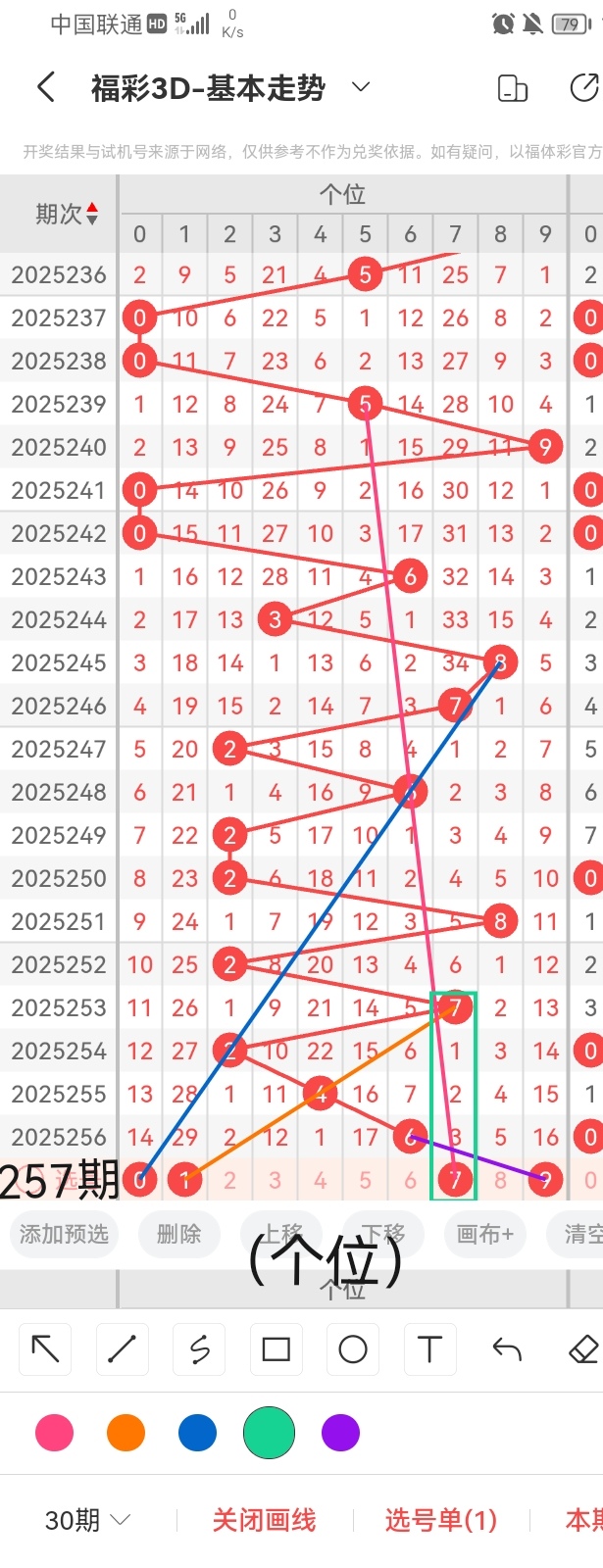
Task: Choose the pink color swatch
Action: coord(54,1433)
